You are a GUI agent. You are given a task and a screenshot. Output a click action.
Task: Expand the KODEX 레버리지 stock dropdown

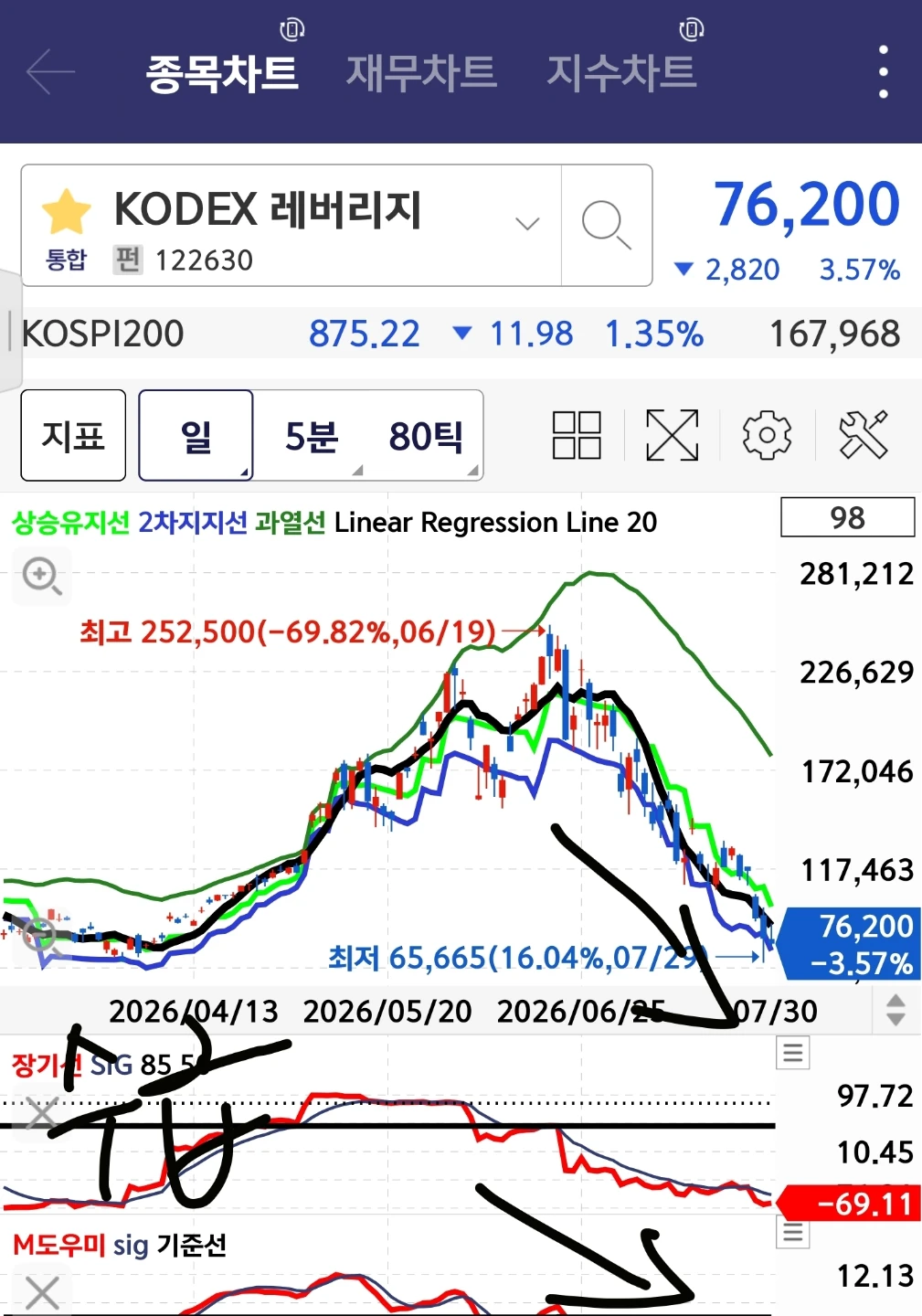527,224
